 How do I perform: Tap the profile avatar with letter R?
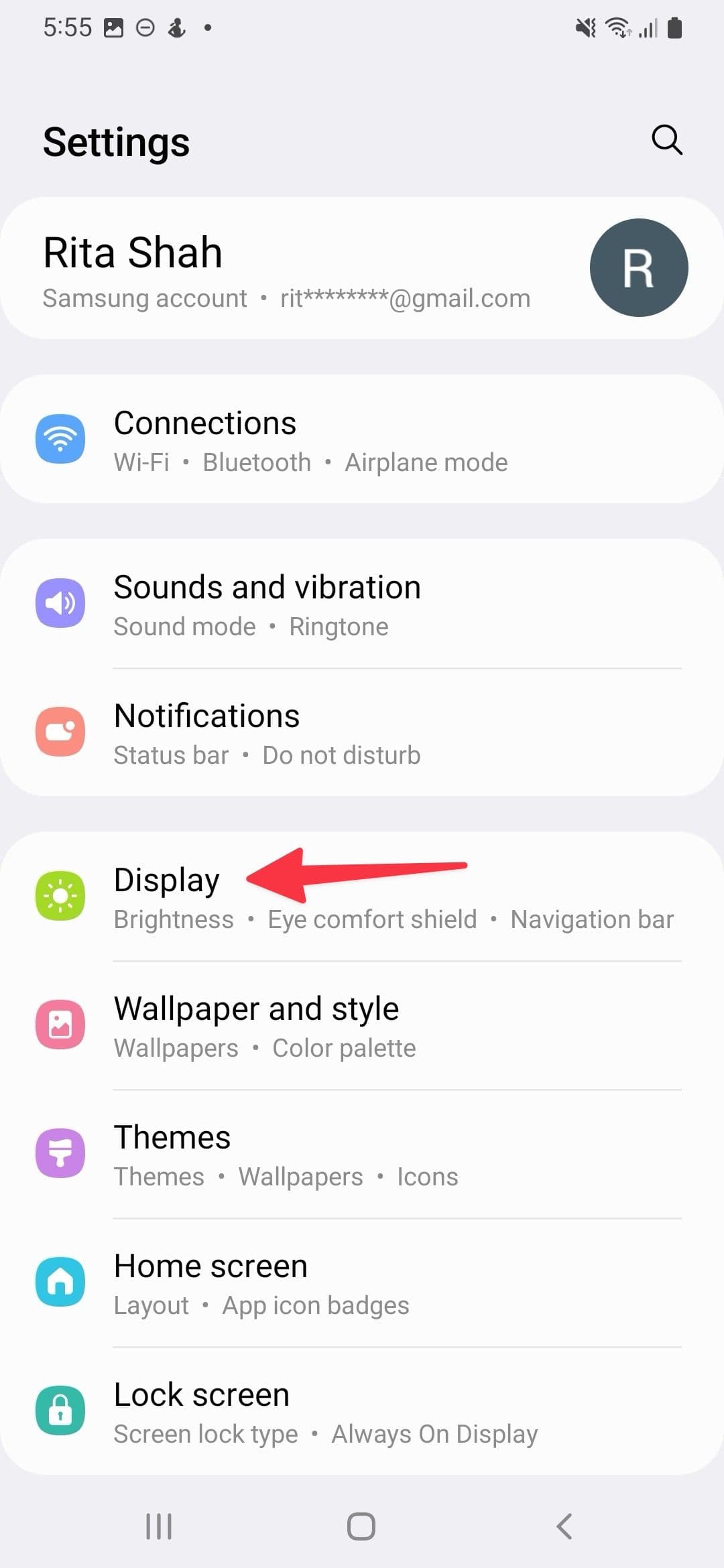point(638,267)
